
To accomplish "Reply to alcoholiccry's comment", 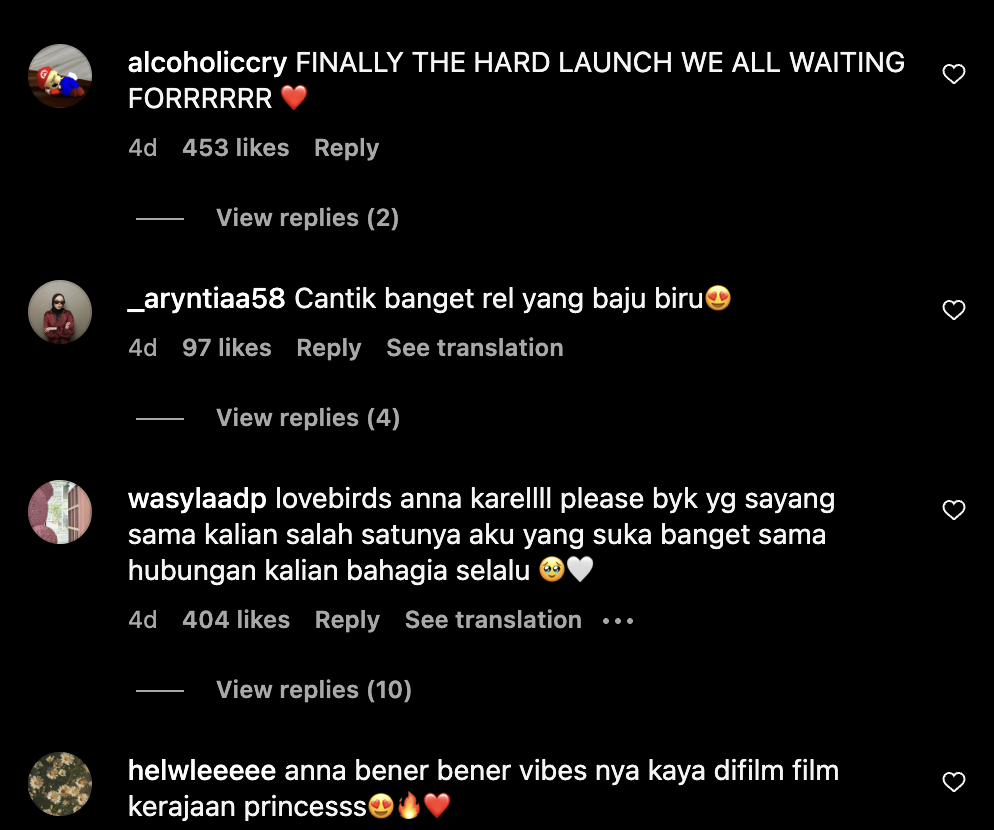I will point(346,148).
